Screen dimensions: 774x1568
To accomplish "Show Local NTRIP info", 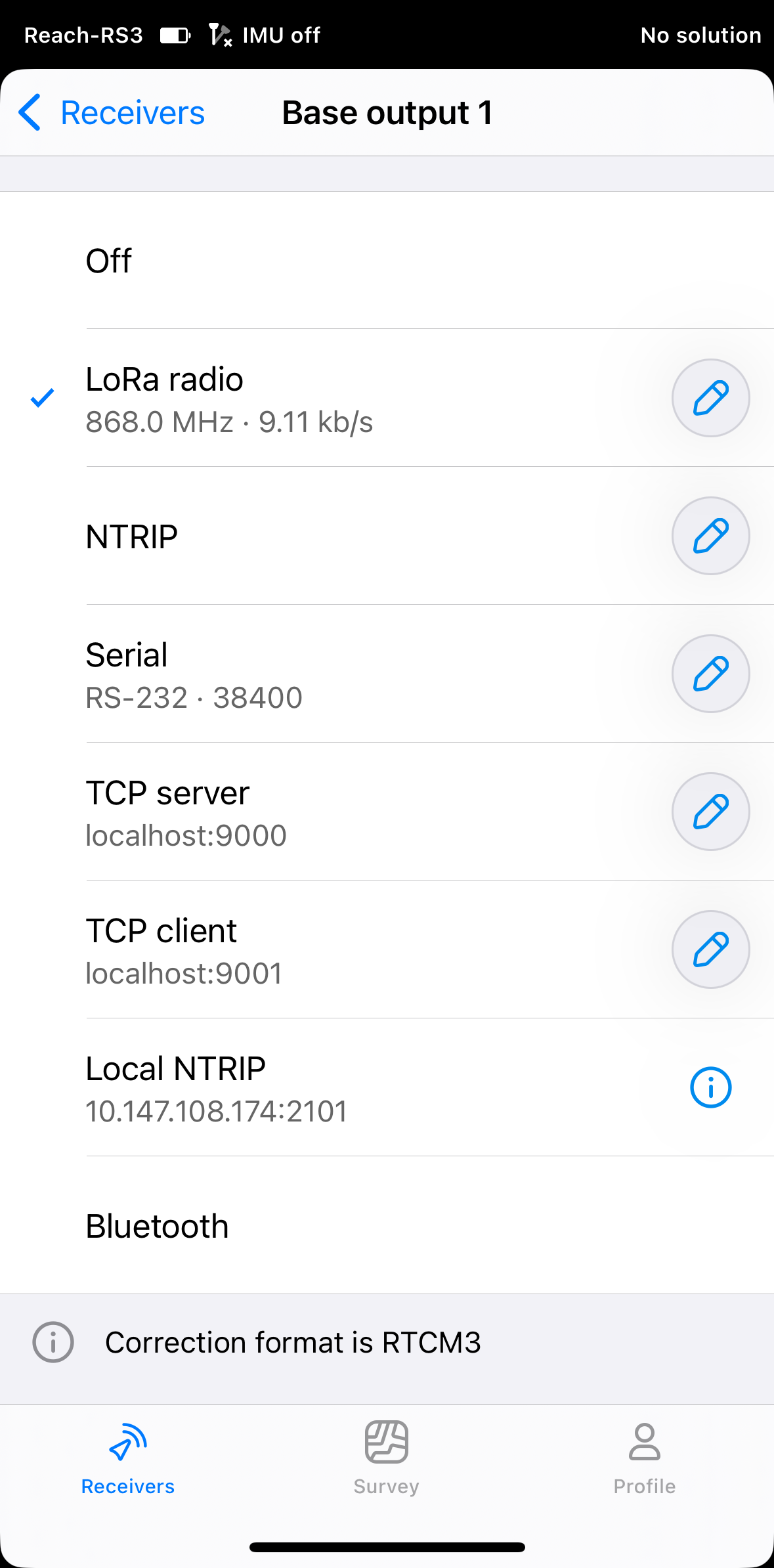I will click(710, 1087).
